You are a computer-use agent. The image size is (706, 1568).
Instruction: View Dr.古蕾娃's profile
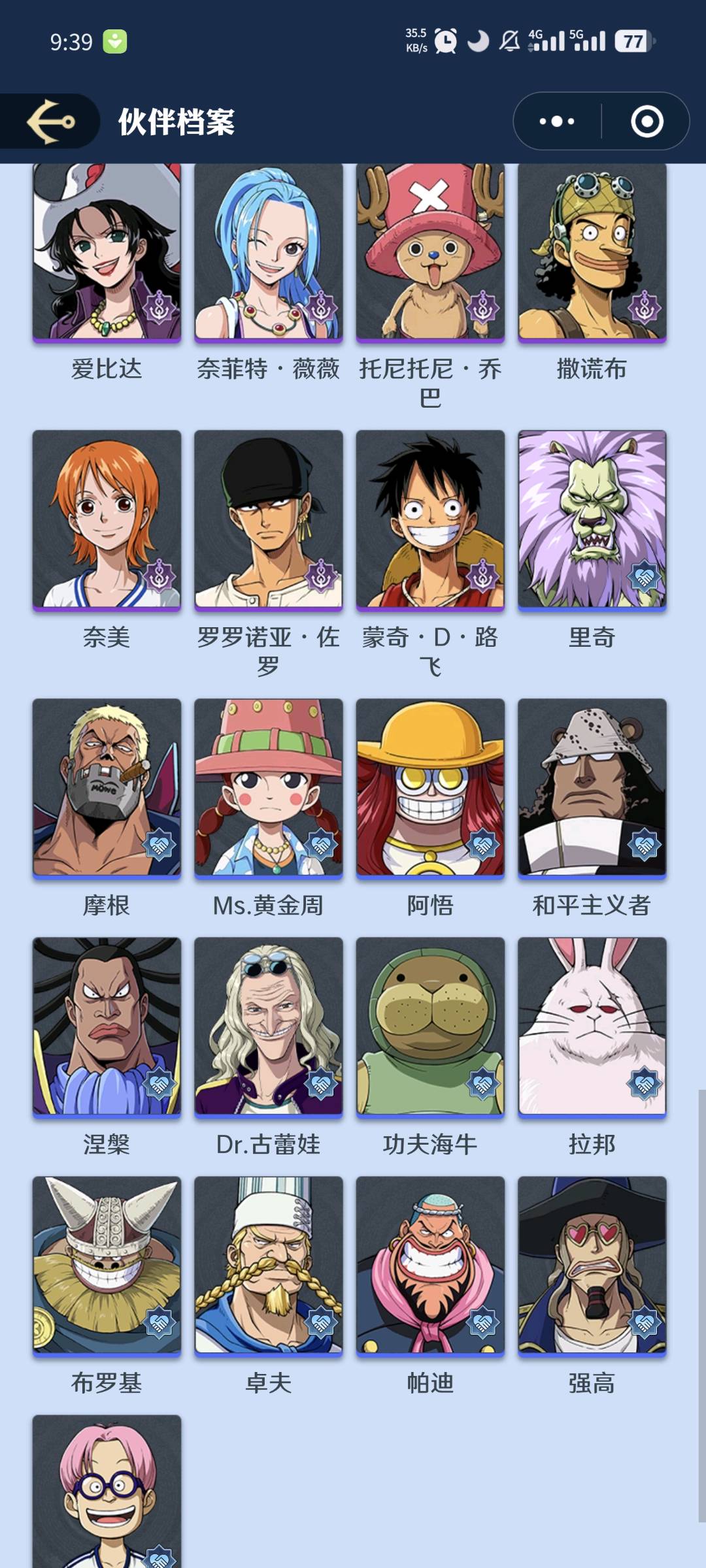pos(268,1026)
